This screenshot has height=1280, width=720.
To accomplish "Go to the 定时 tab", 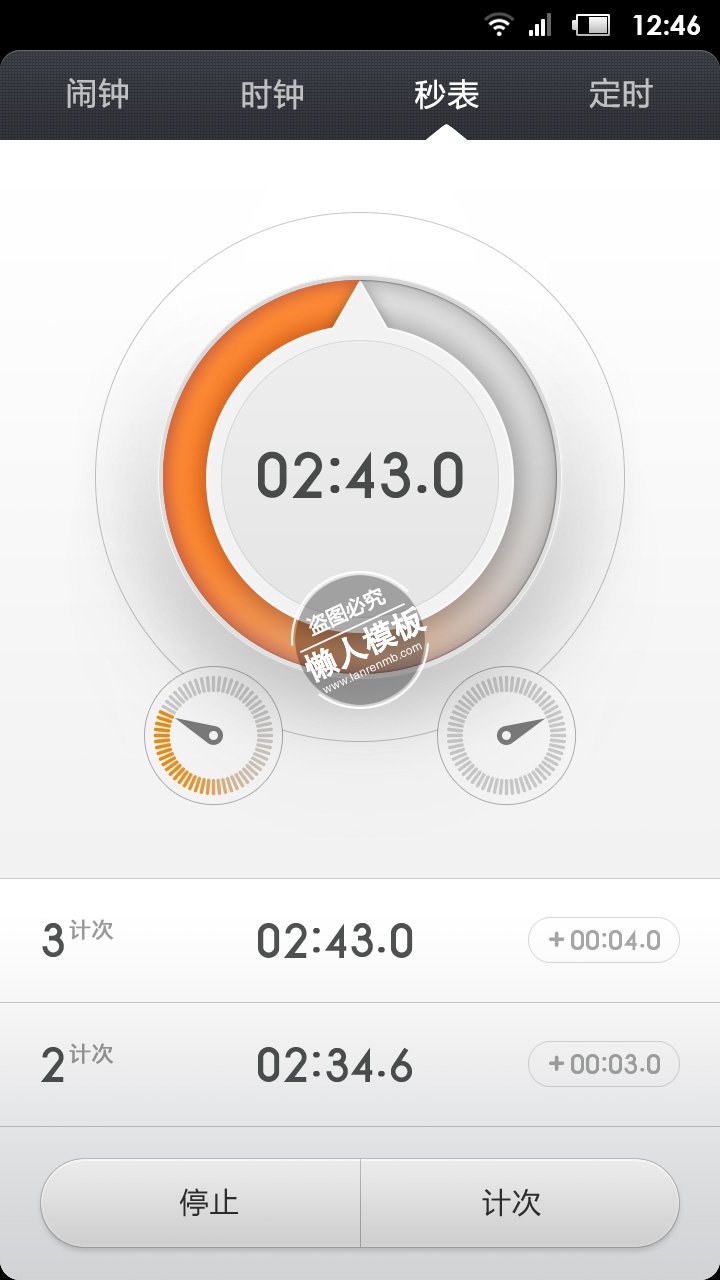I will point(620,95).
